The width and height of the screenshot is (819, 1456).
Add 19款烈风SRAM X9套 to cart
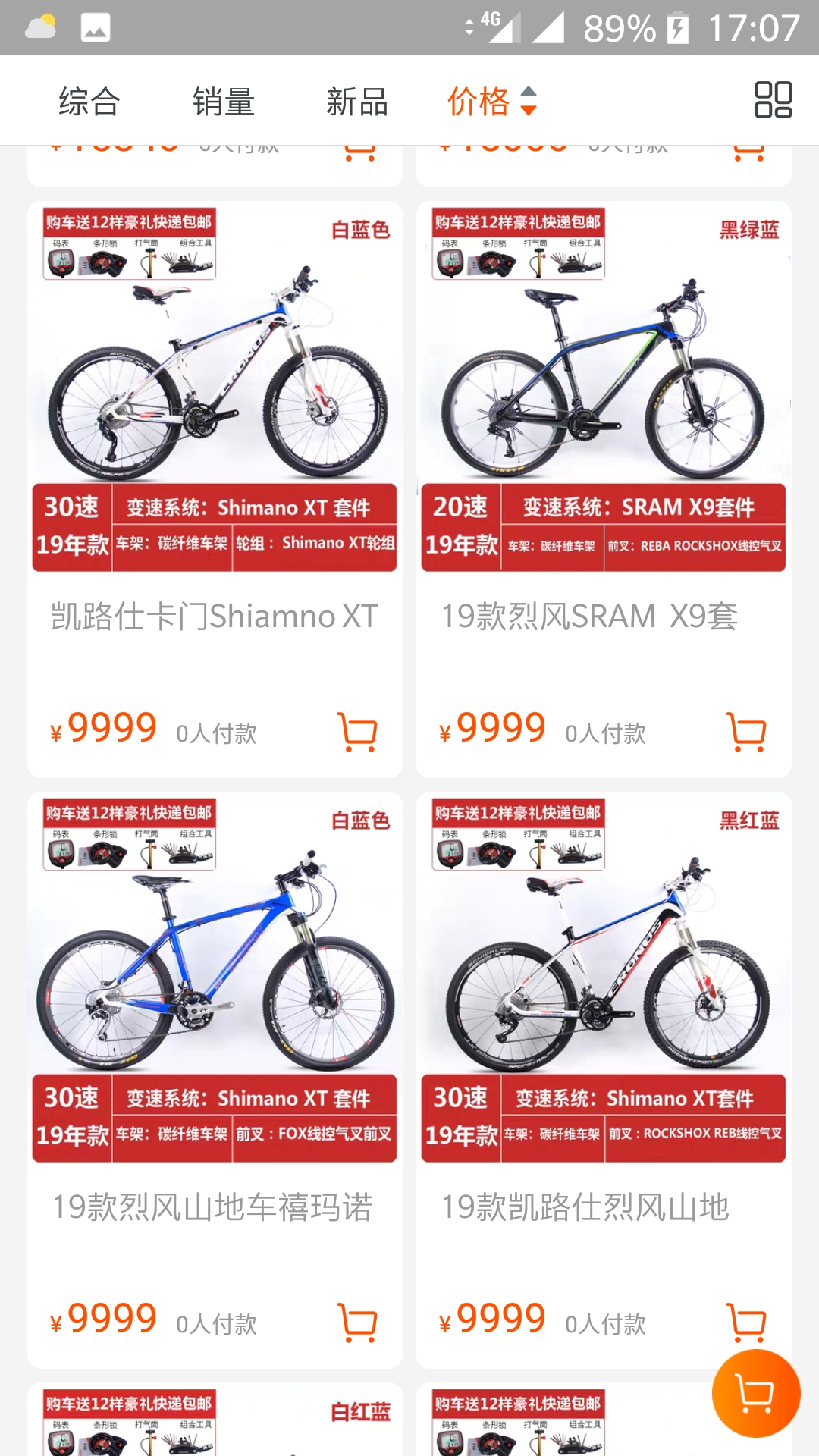[746, 732]
